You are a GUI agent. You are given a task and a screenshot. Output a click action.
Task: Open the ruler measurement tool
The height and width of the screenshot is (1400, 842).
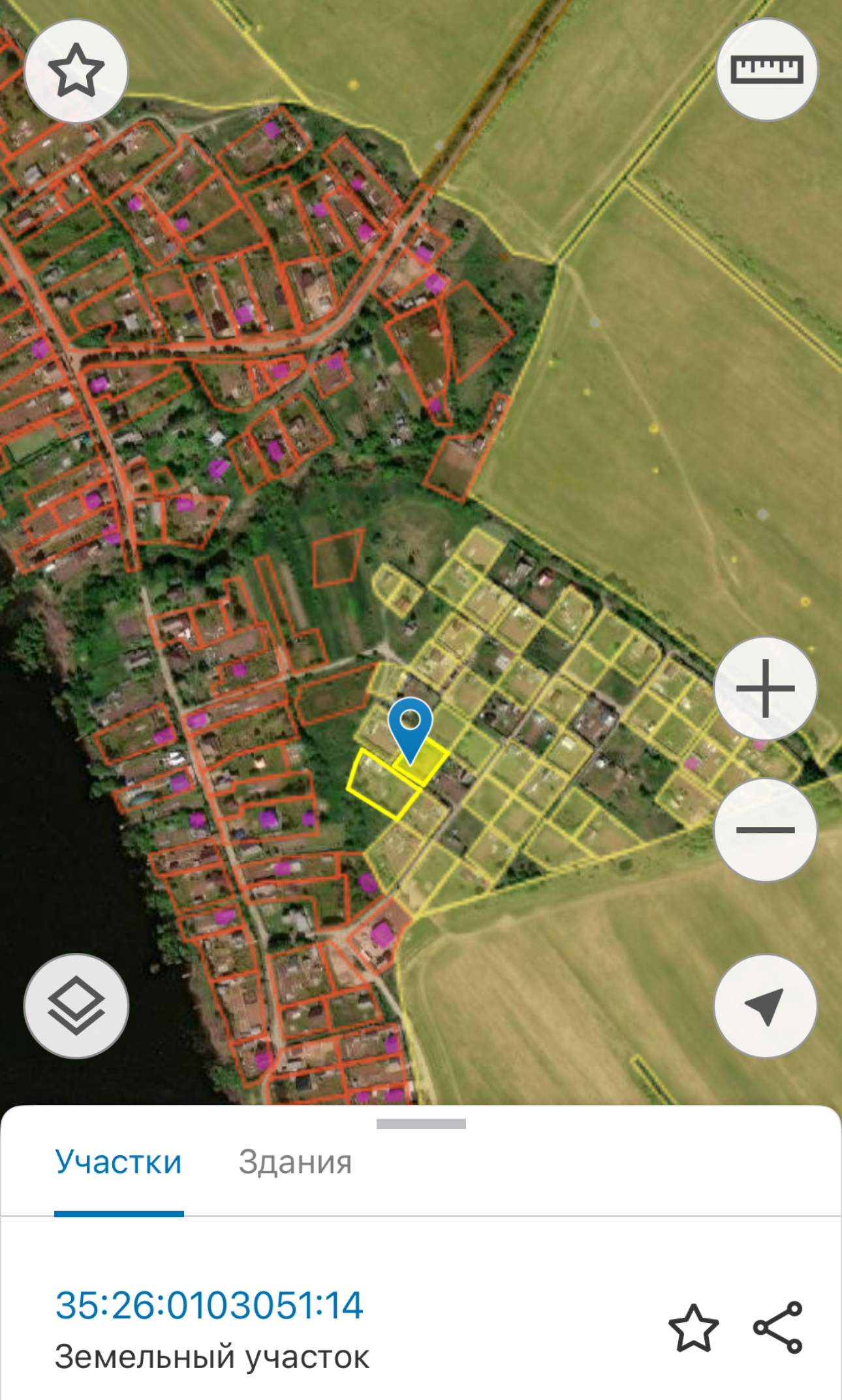coord(766,69)
